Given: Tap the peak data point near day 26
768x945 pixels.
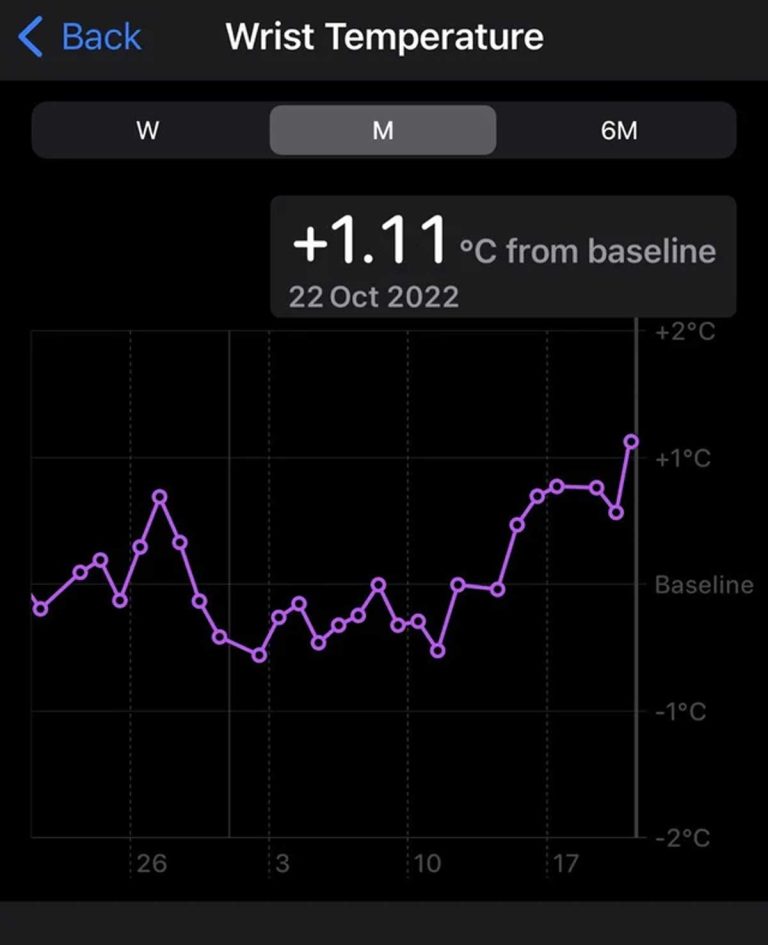Looking at the screenshot, I should tap(161, 496).
